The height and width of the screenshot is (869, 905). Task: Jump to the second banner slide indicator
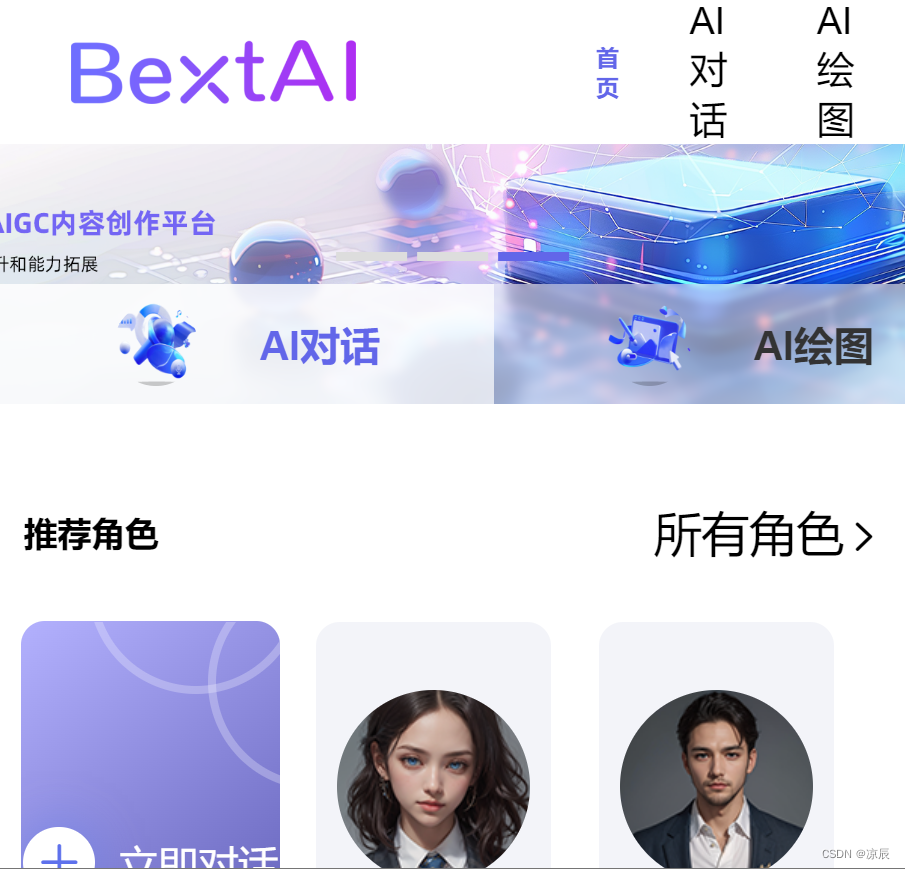[x=452, y=257]
